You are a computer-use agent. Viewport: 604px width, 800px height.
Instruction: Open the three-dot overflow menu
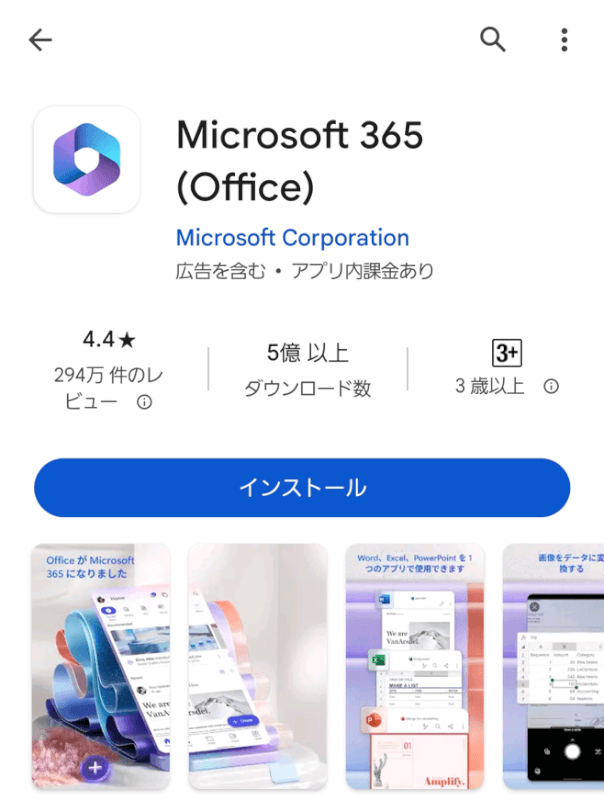(564, 40)
